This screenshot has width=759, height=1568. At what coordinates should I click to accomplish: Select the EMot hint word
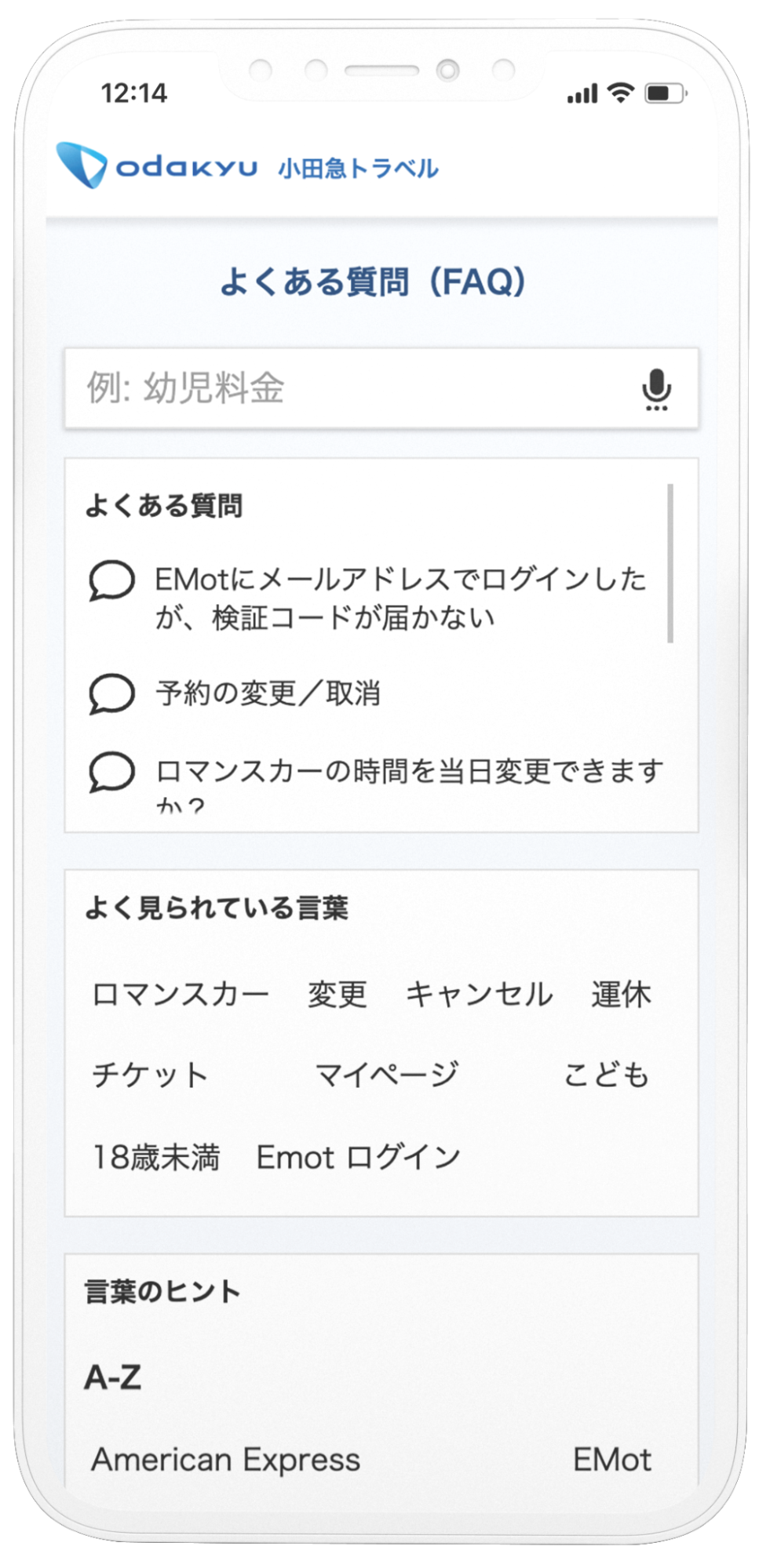click(612, 1460)
